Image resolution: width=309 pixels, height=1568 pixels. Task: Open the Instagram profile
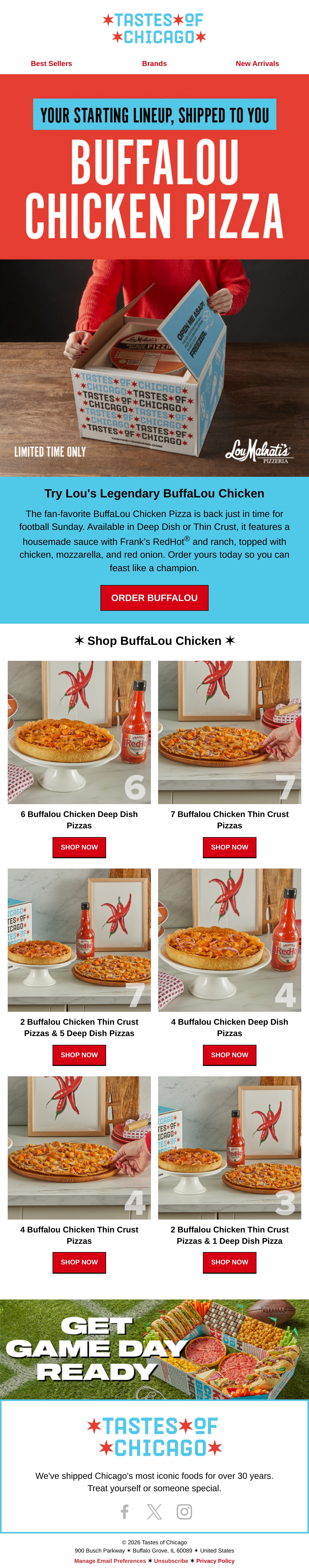pos(184,1511)
